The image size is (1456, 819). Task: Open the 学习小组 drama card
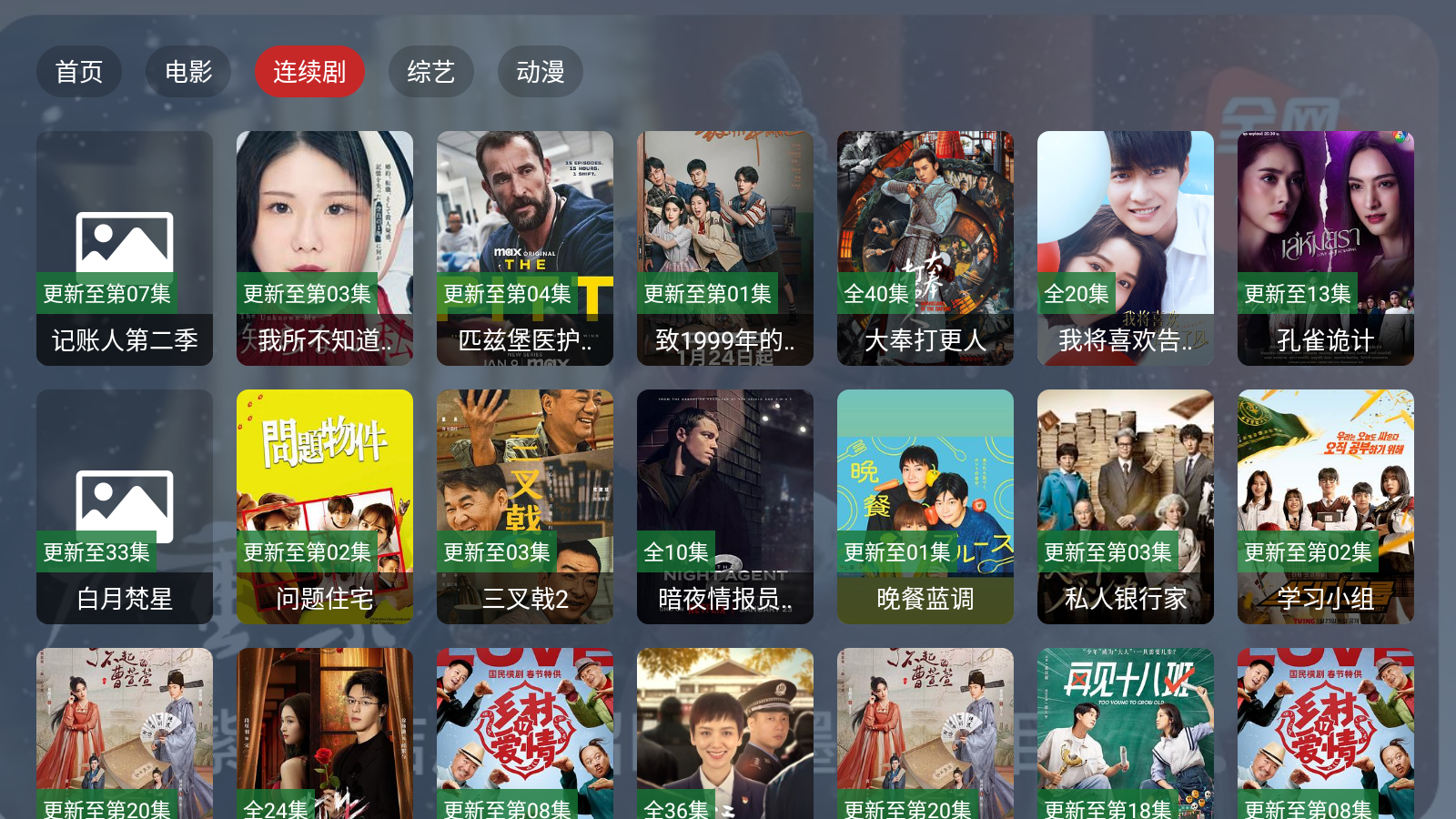[1326, 507]
